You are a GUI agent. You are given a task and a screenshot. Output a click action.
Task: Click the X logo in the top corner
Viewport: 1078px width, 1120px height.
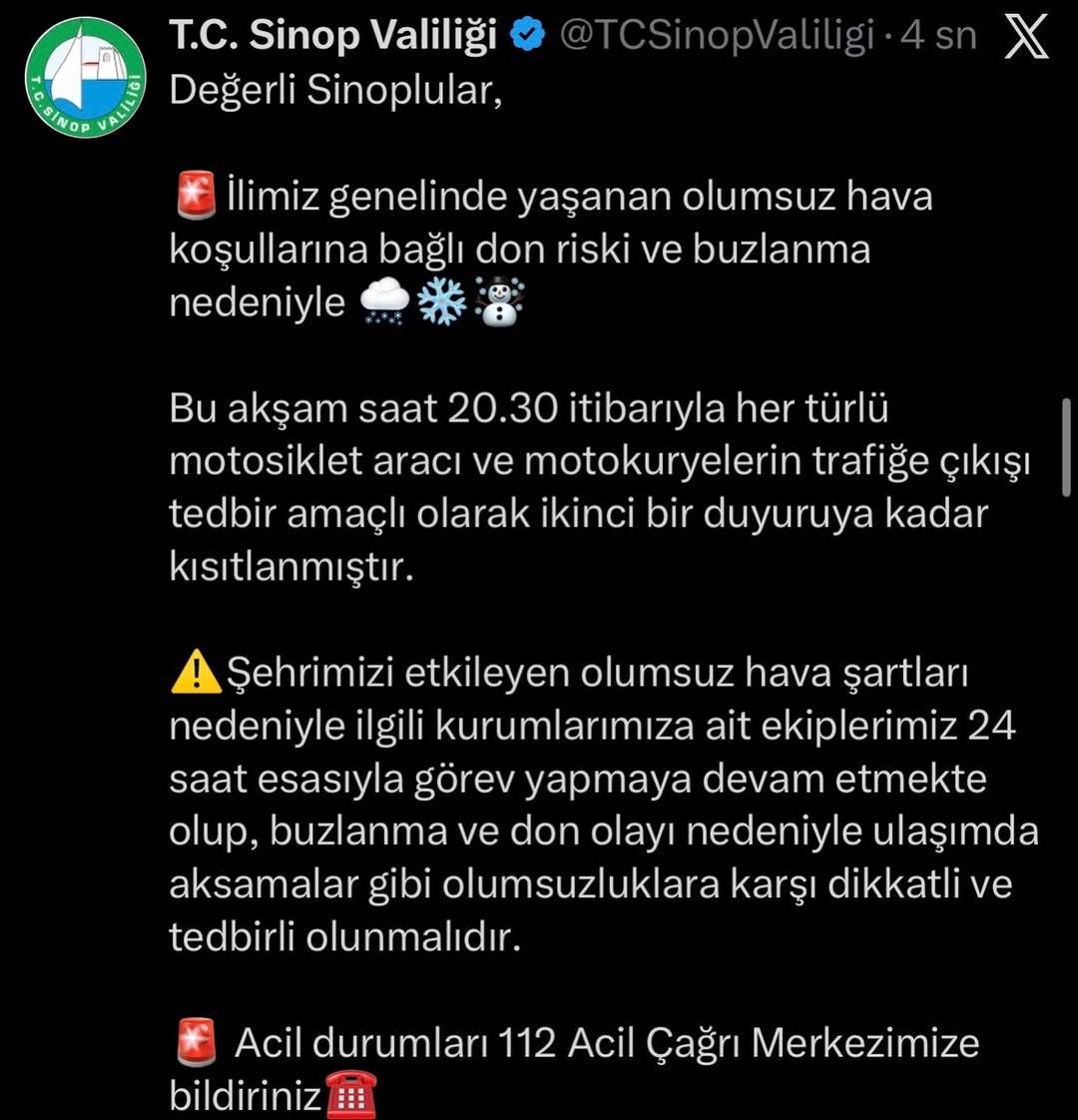tap(1028, 35)
